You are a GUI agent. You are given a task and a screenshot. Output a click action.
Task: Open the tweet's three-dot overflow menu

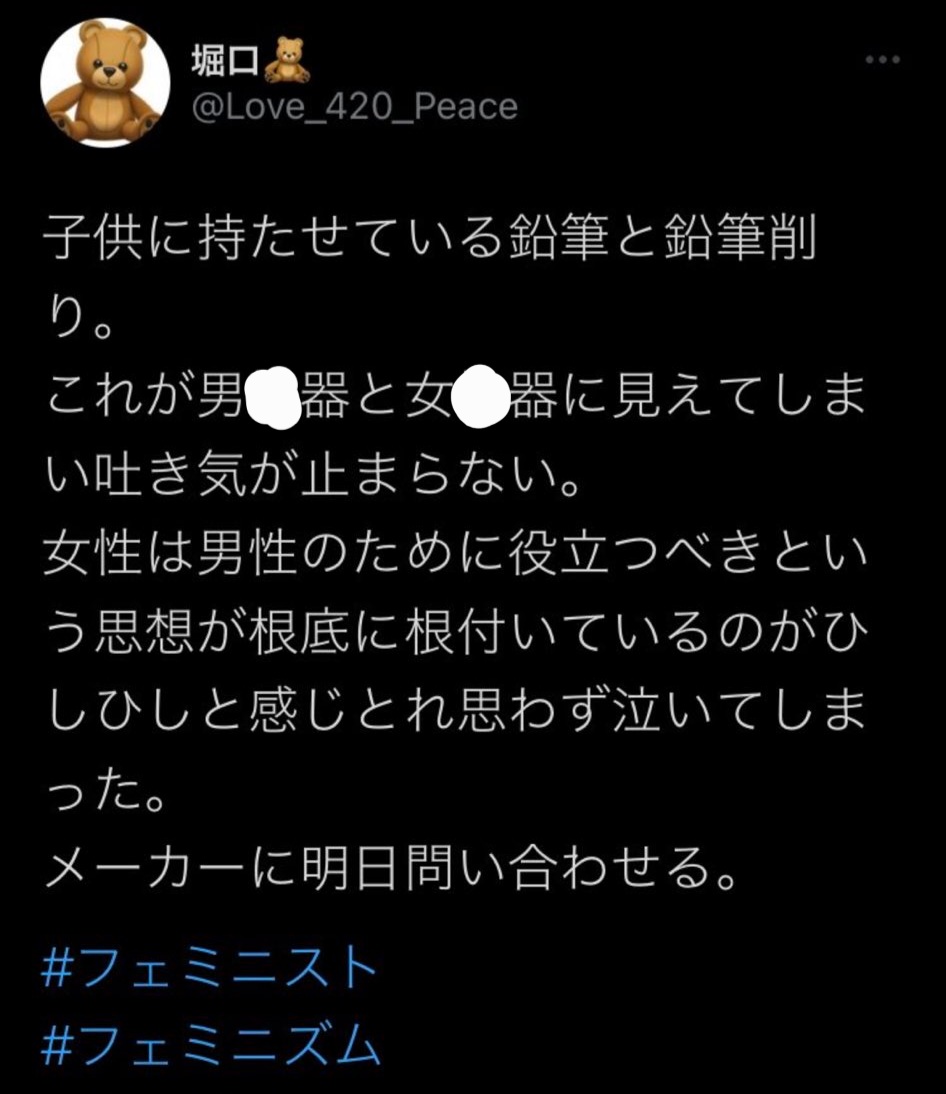[x=883, y=60]
